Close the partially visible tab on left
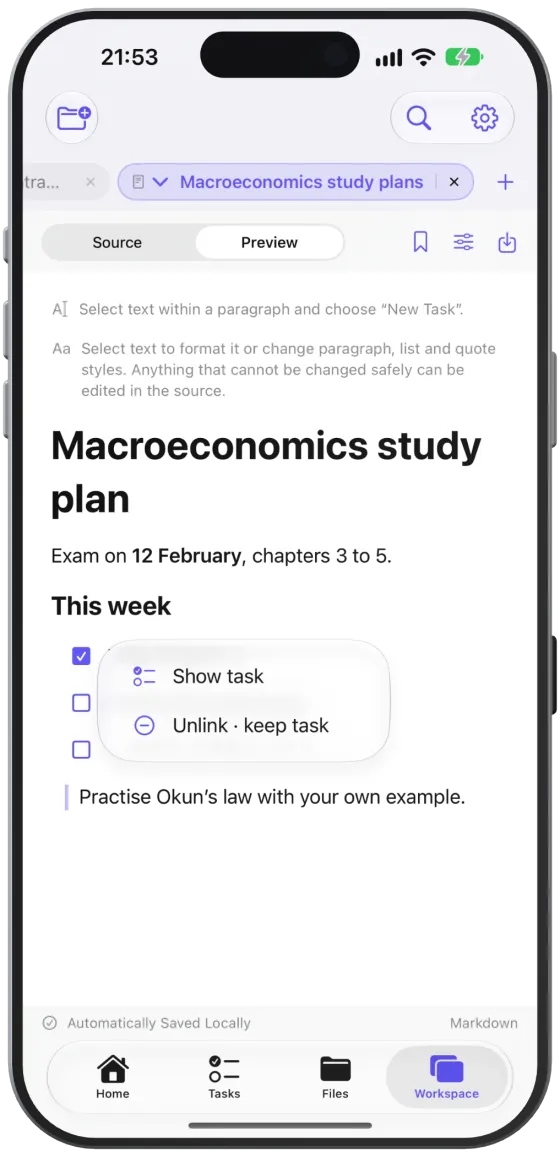This screenshot has height=1157, width=560. pos(90,182)
